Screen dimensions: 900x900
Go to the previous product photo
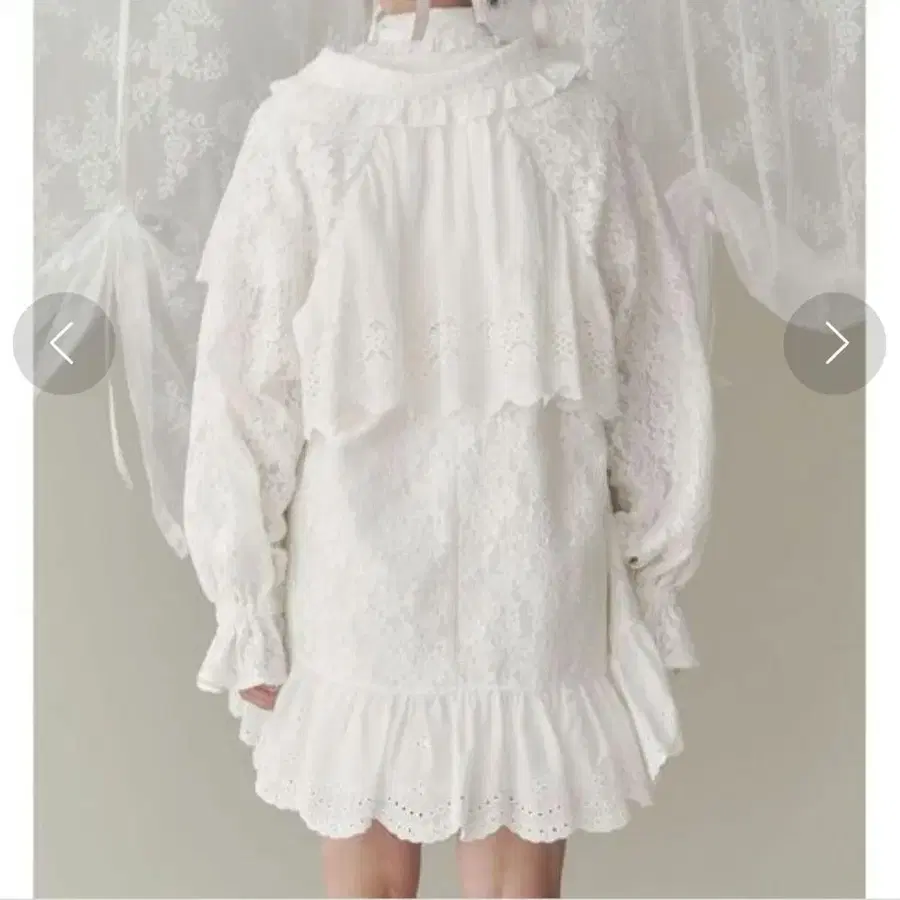tap(63, 343)
